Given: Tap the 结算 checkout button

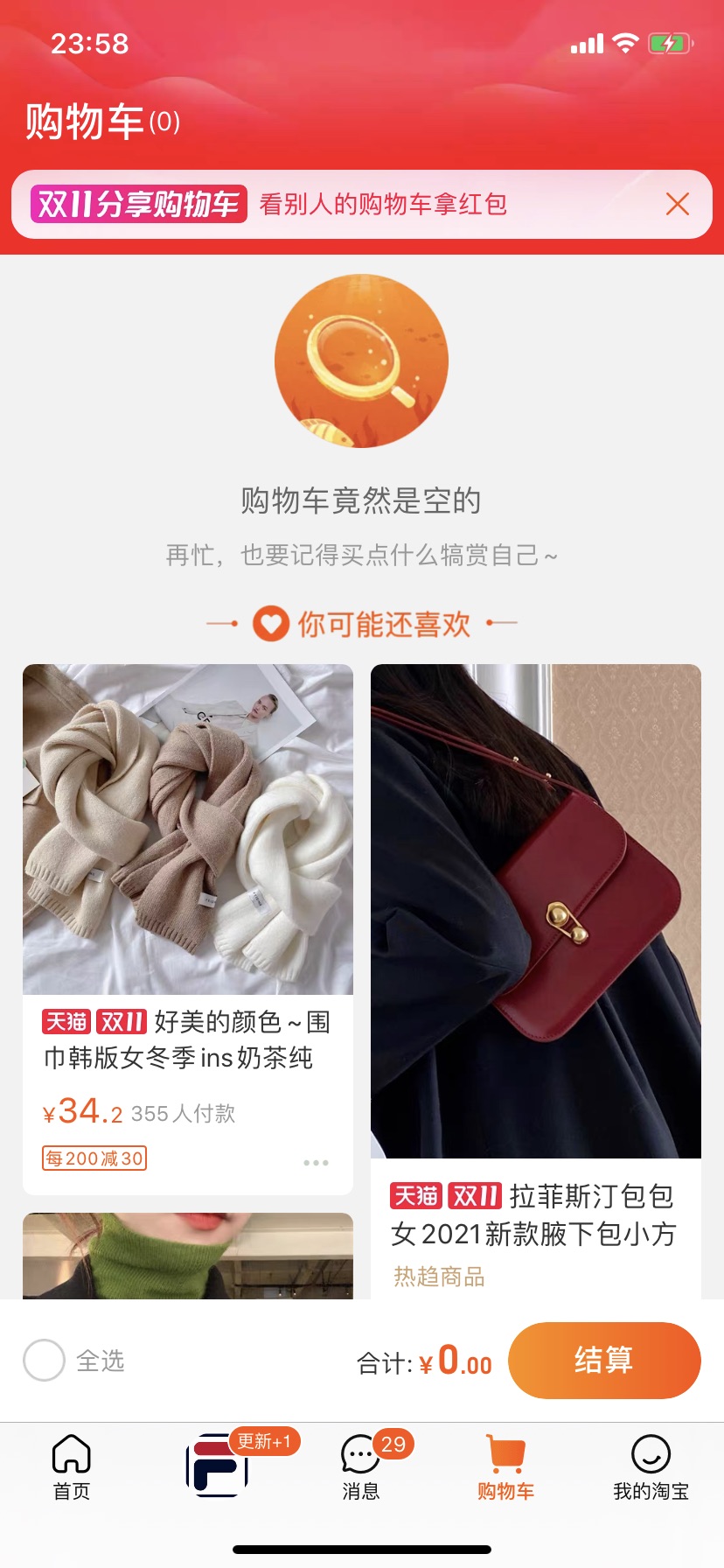Looking at the screenshot, I should pos(603,1361).
